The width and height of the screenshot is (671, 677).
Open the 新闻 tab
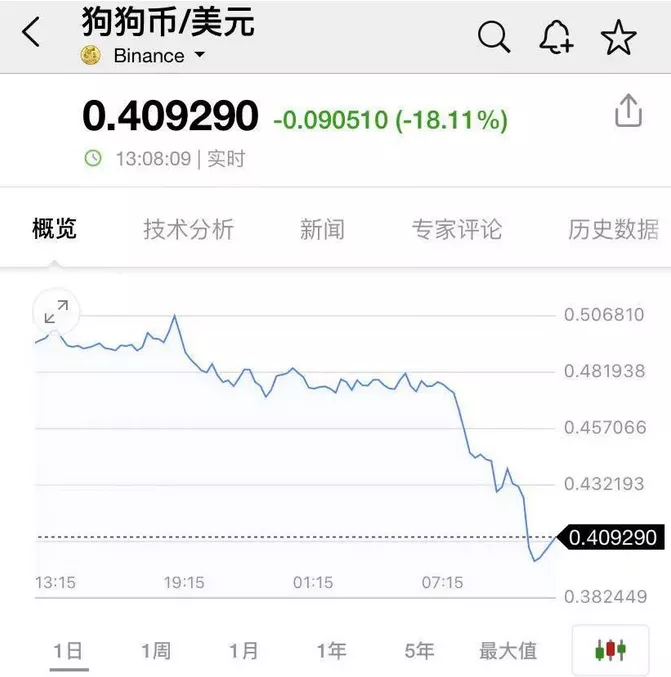click(322, 229)
